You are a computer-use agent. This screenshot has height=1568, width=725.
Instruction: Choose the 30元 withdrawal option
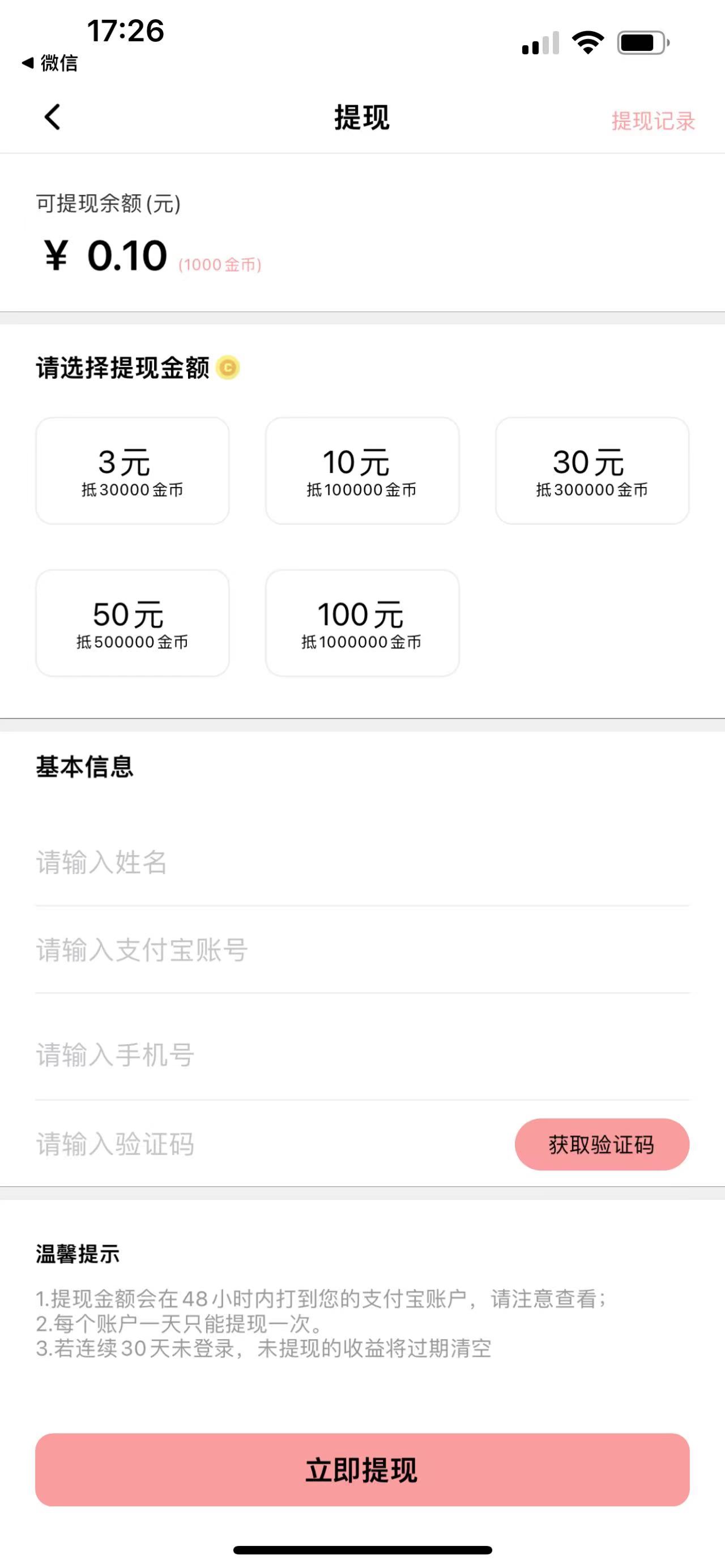point(592,470)
